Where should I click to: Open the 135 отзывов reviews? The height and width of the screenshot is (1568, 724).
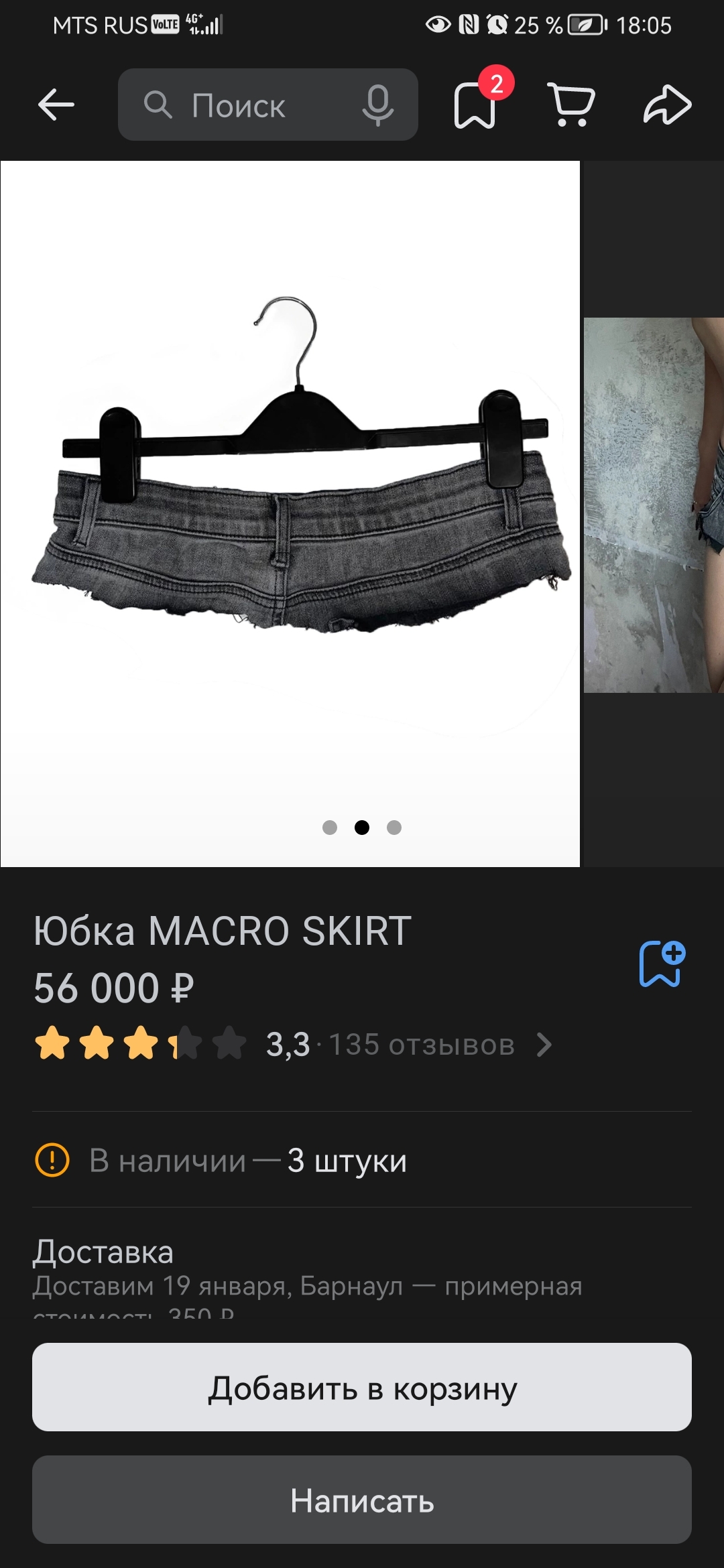pos(421,1045)
